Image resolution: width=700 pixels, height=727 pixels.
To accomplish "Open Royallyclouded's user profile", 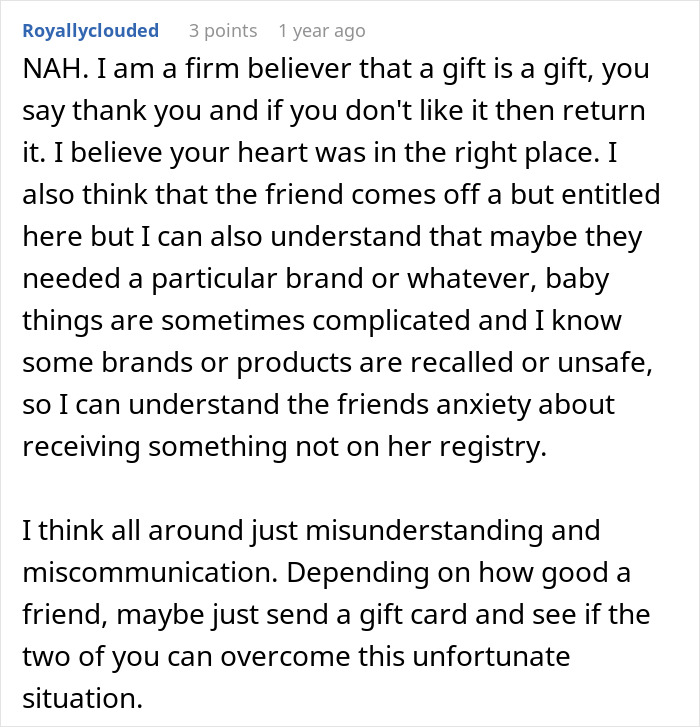I will pos(90,31).
